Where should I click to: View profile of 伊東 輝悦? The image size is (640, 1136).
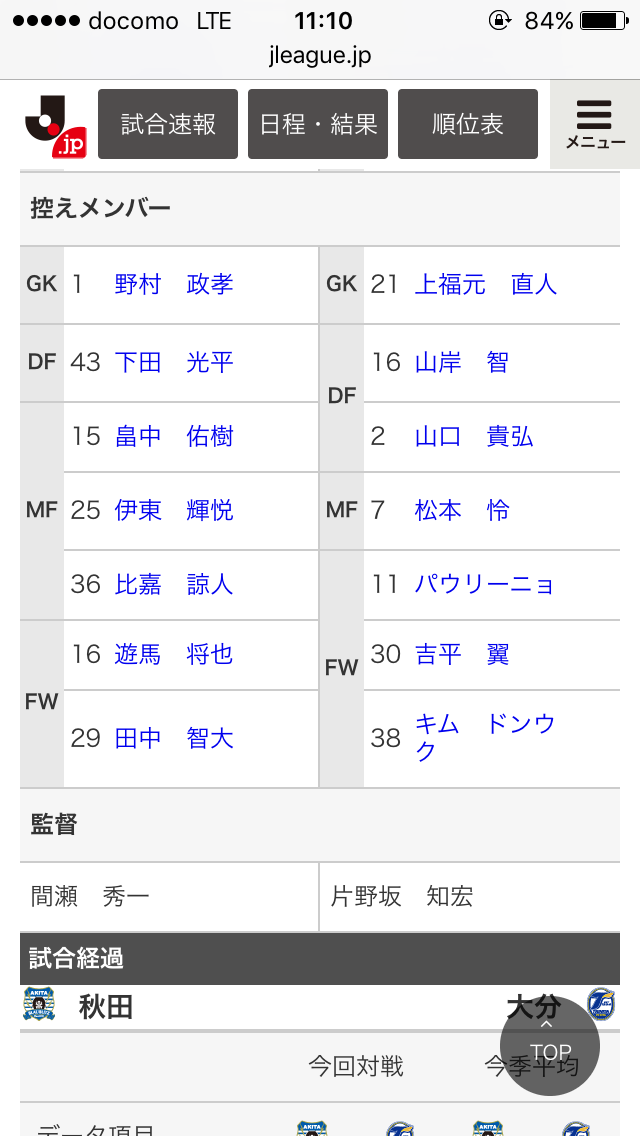tap(174, 510)
